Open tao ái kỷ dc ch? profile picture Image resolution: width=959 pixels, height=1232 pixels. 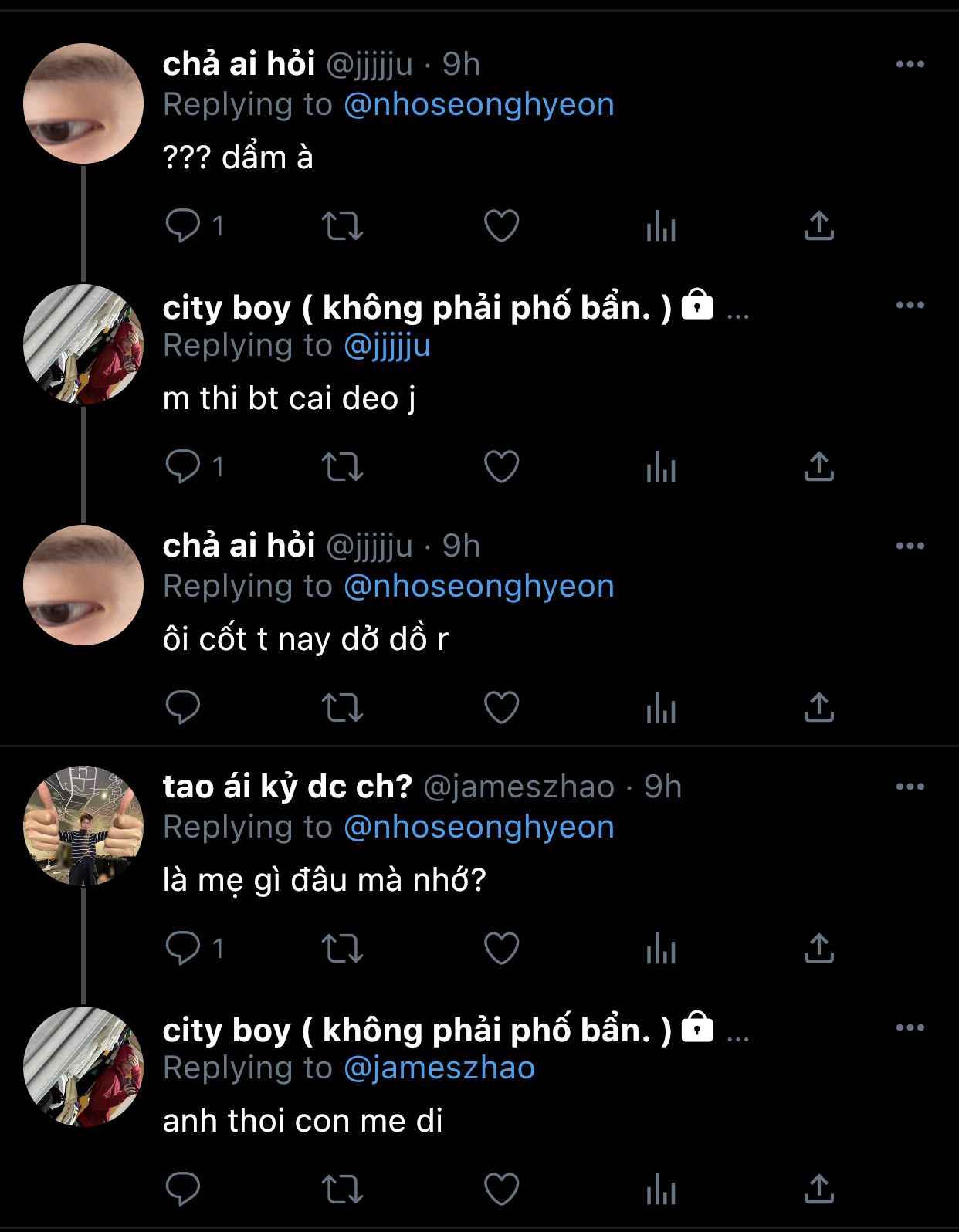[x=83, y=826]
